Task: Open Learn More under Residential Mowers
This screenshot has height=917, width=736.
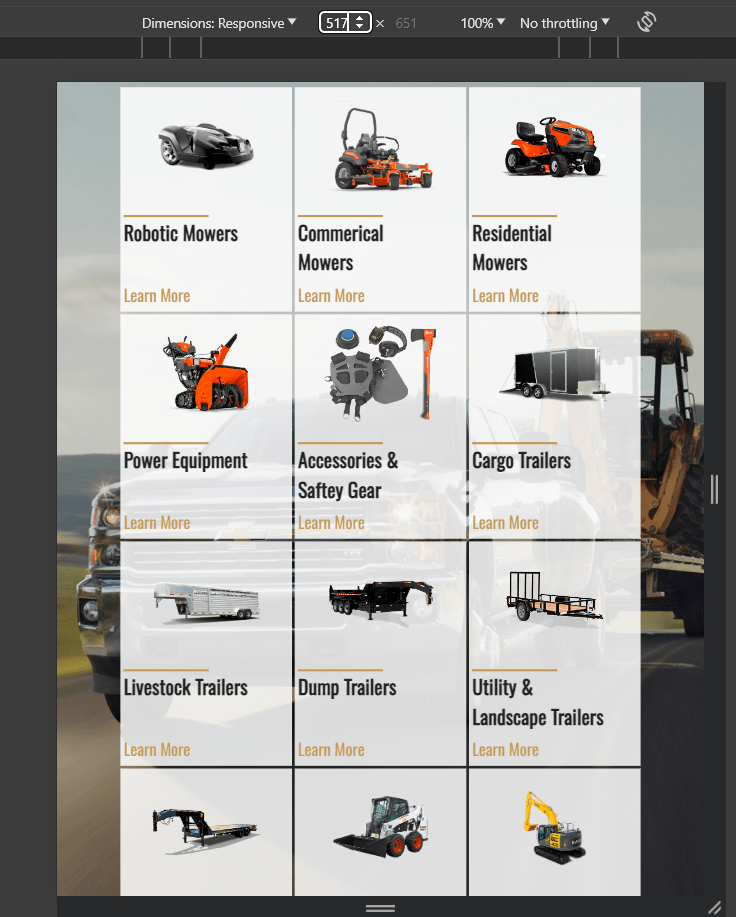Action: coord(505,296)
